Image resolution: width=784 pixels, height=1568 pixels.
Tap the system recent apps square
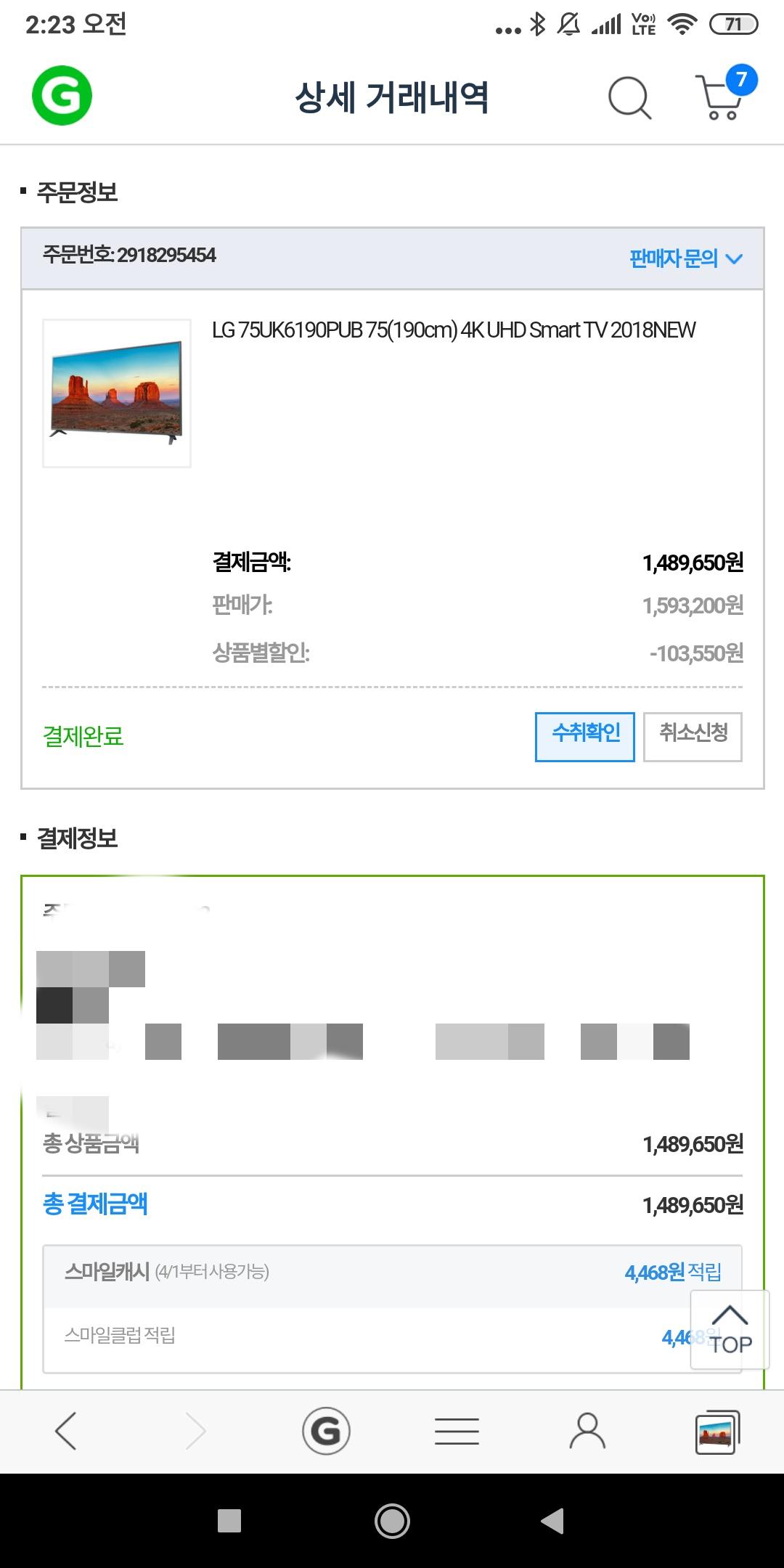tap(229, 1521)
